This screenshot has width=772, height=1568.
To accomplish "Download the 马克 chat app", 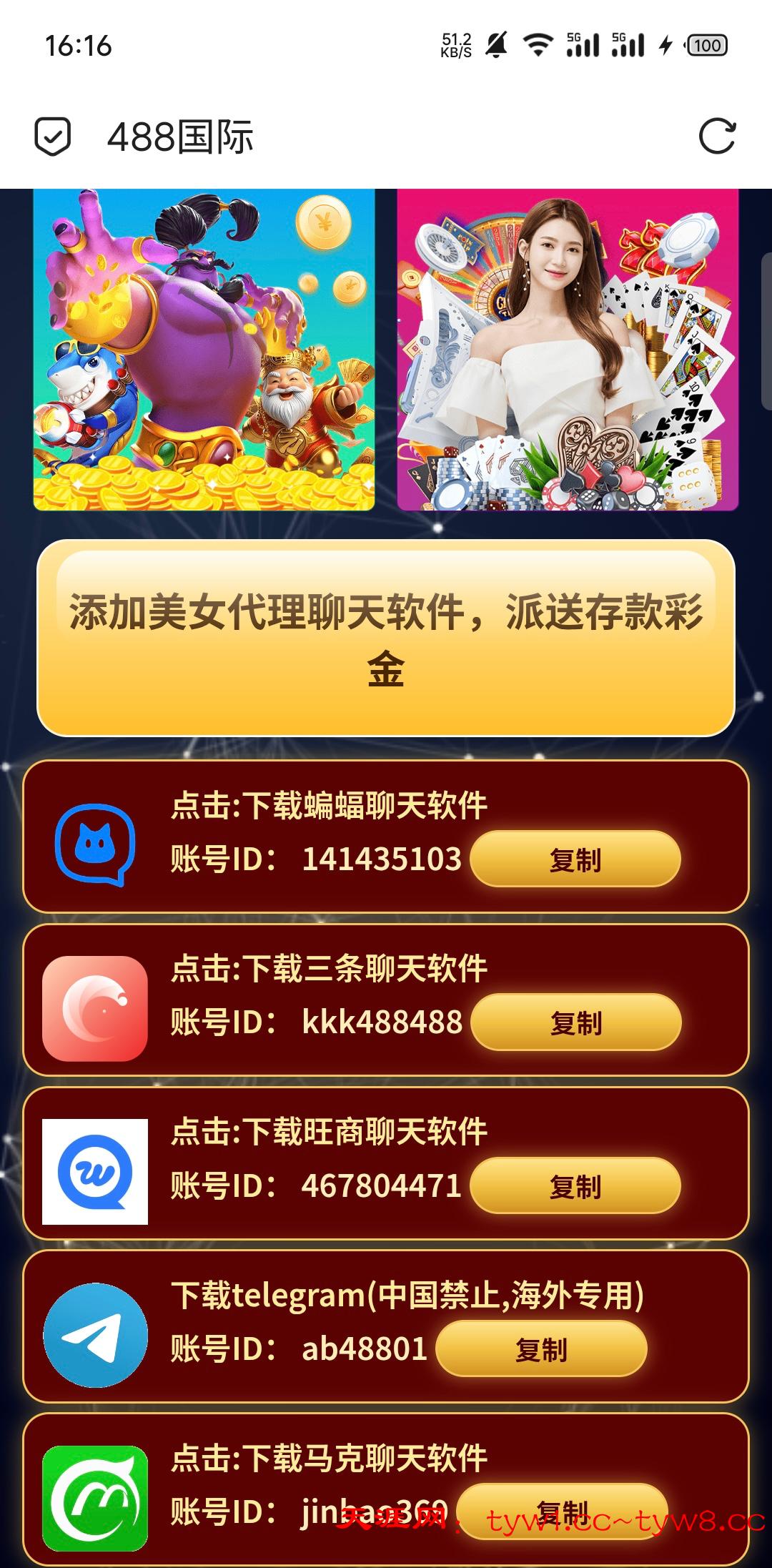I will click(x=329, y=1458).
